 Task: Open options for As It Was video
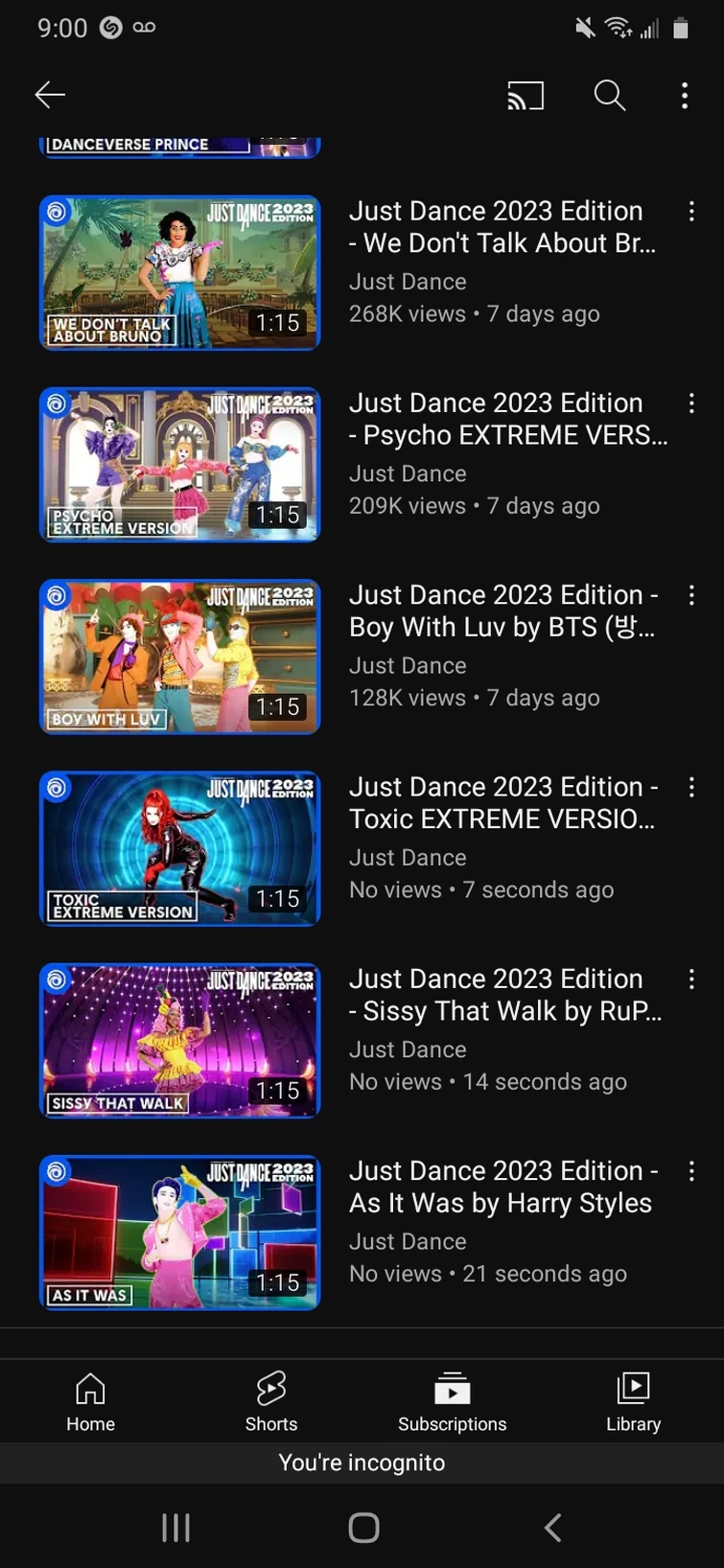click(691, 1170)
